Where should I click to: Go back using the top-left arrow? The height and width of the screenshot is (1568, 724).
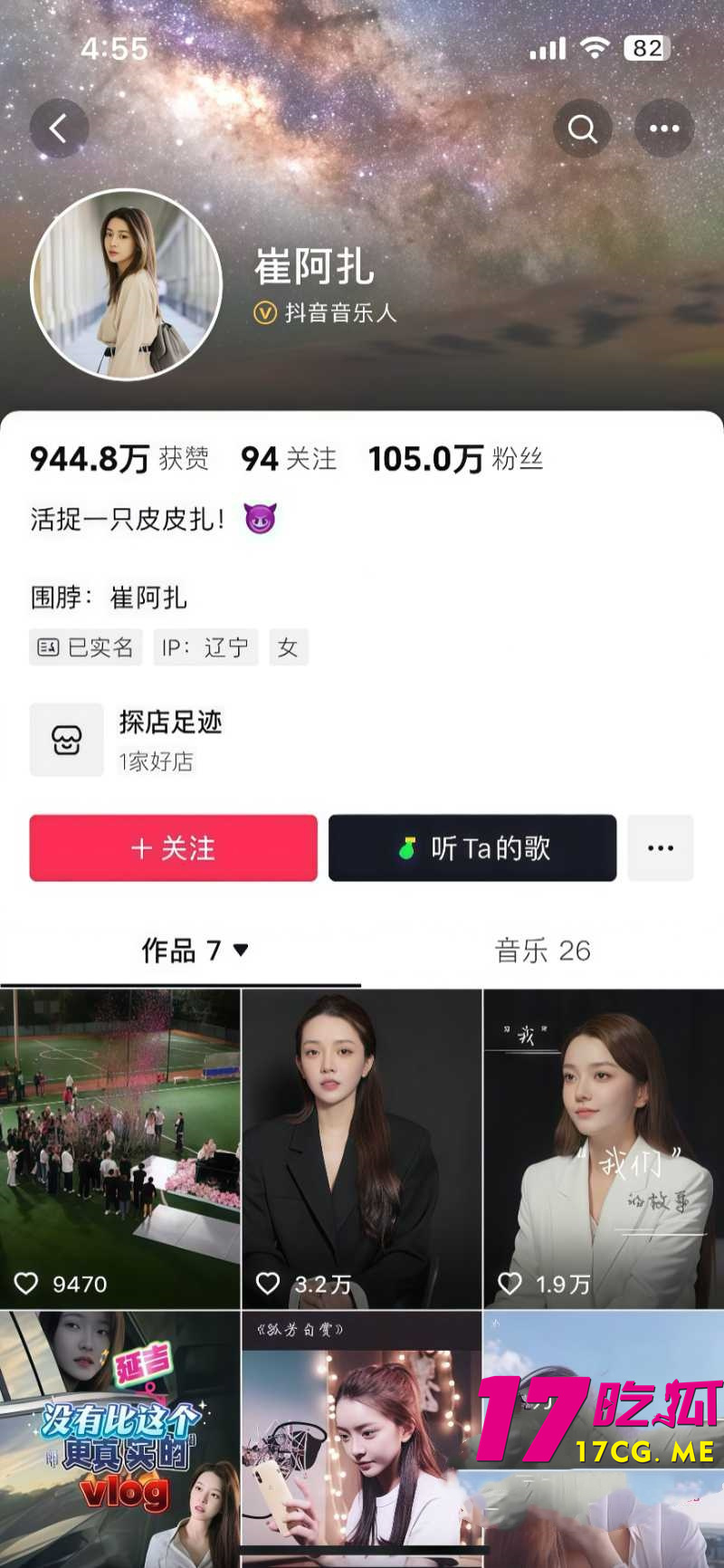tap(59, 129)
